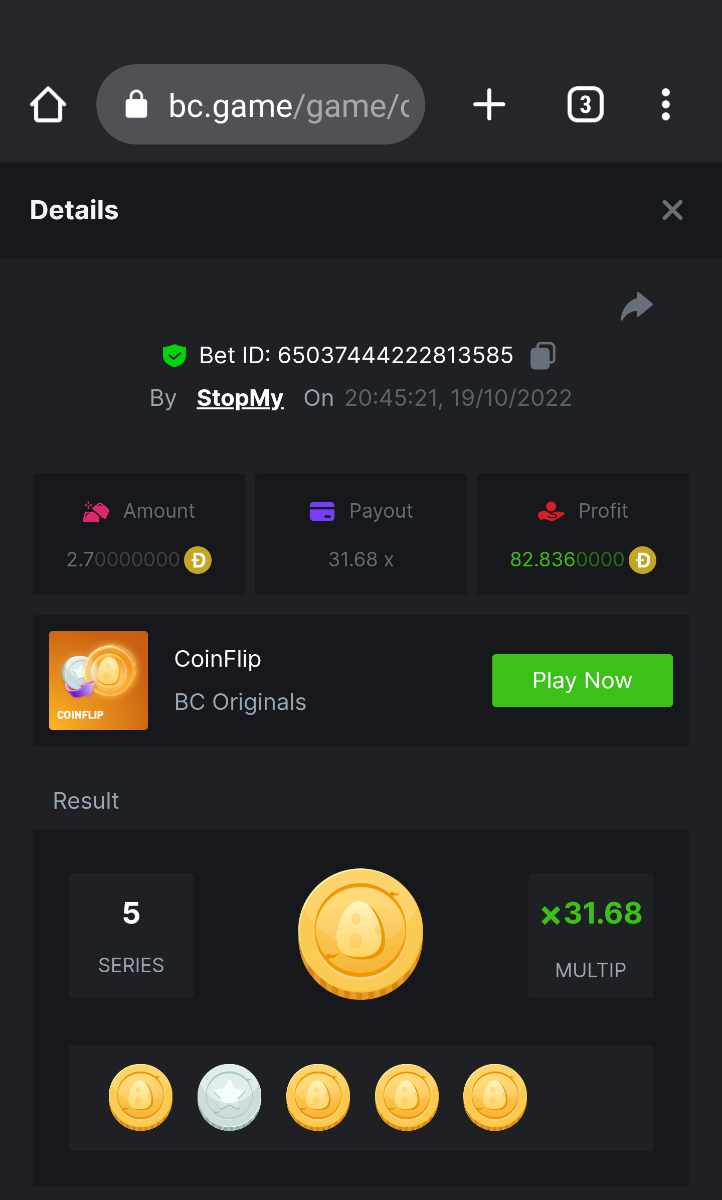Image resolution: width=722 pixels, height=1200 pixels.
Task: Close the Details panel
Action: pos(672,210)
